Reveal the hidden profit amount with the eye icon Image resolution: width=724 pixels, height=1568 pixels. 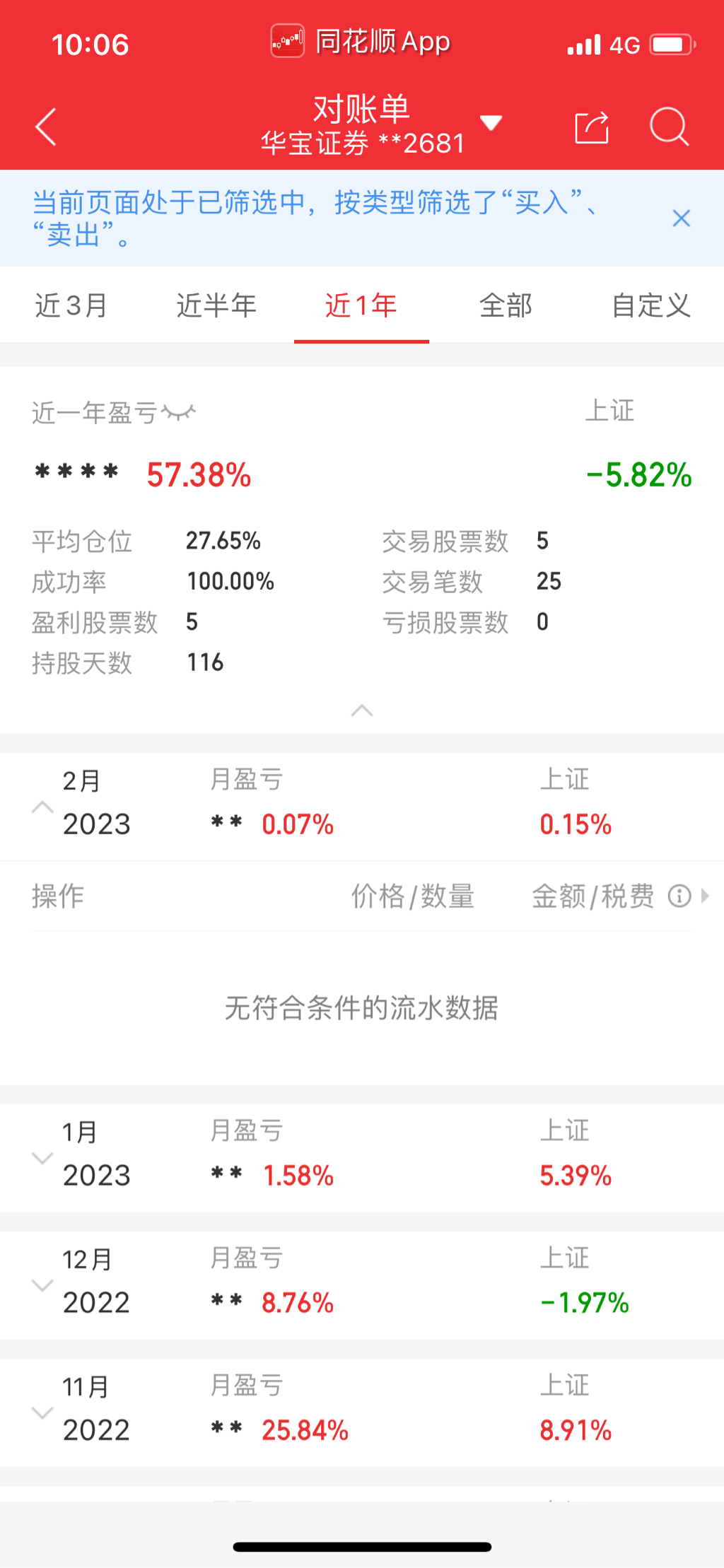[x=178, y=412]
